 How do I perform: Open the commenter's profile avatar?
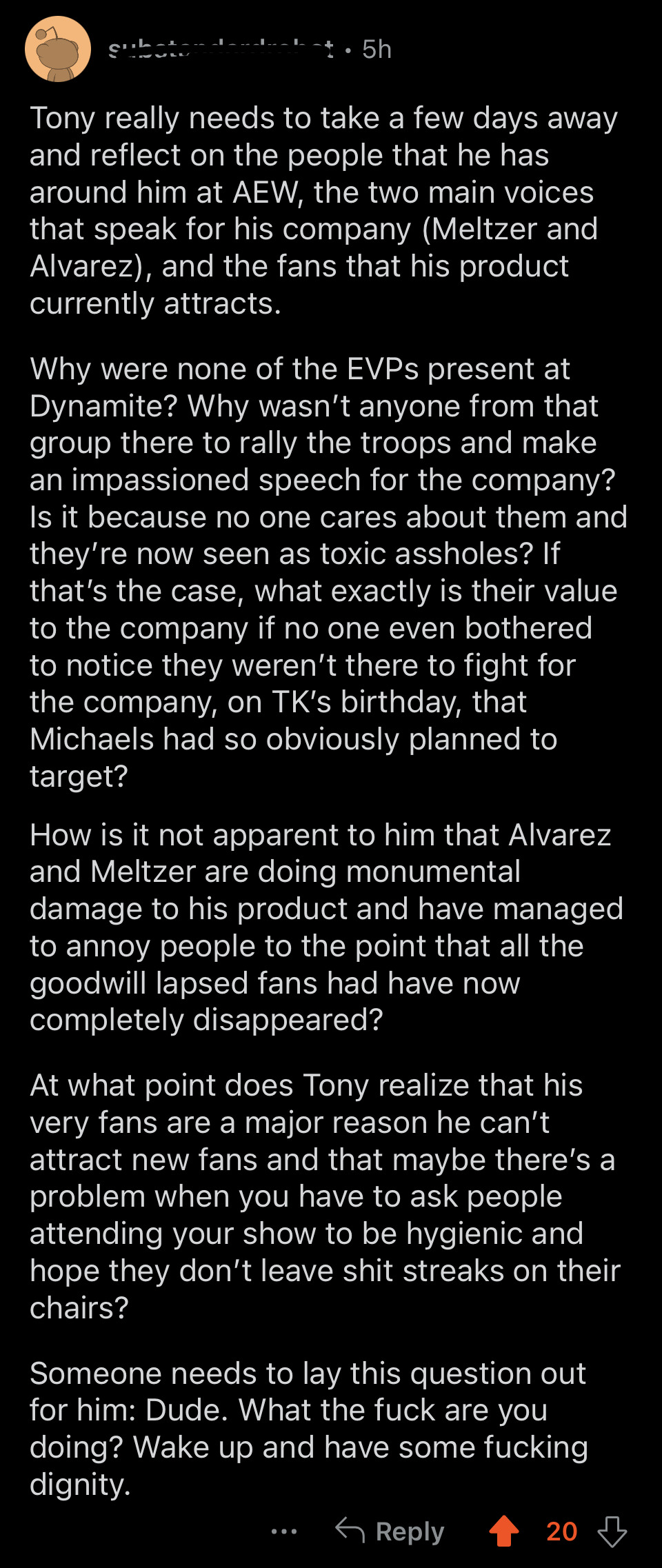pos(58,50)
